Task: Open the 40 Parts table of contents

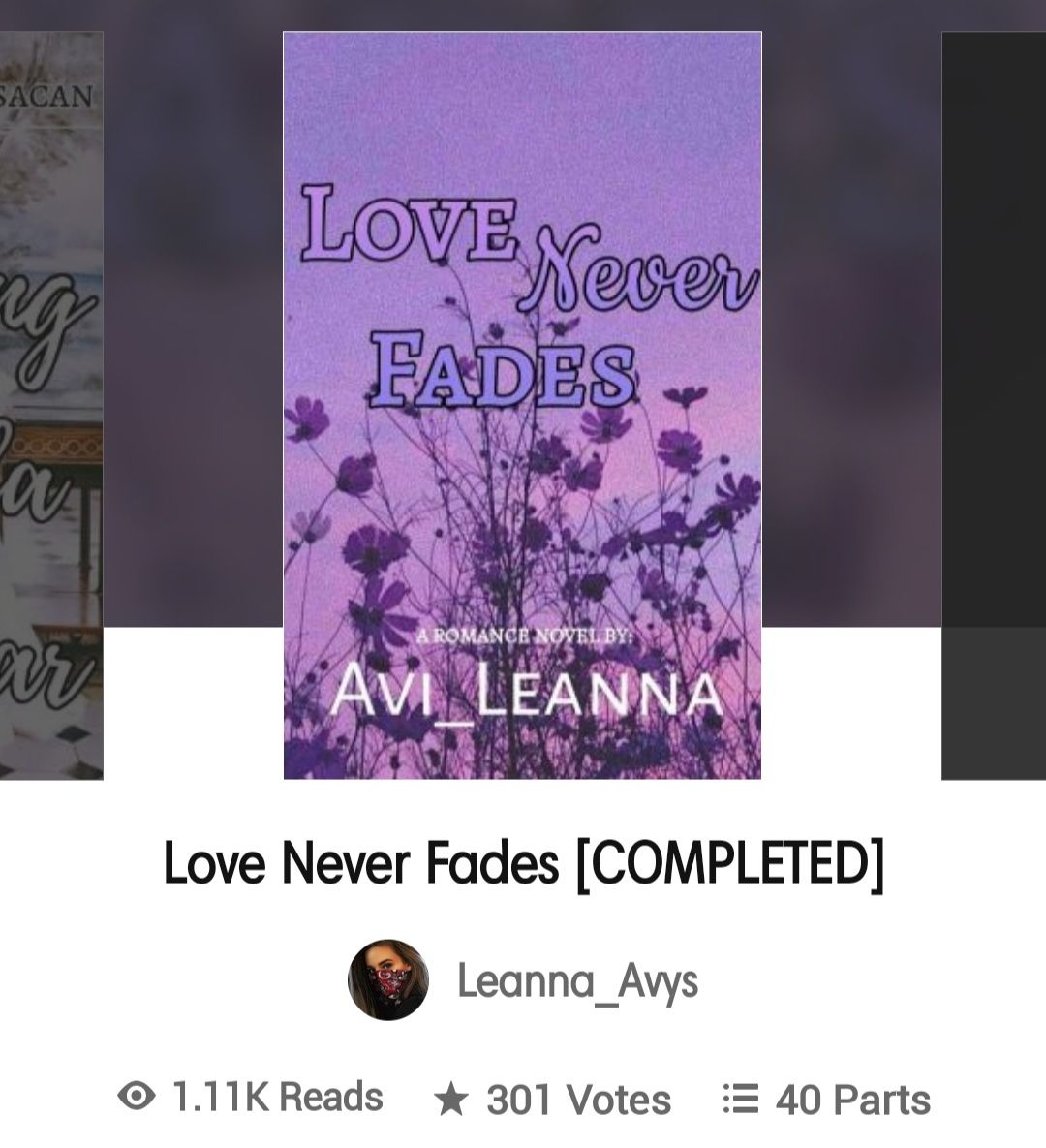Action: click(826, 1100)
